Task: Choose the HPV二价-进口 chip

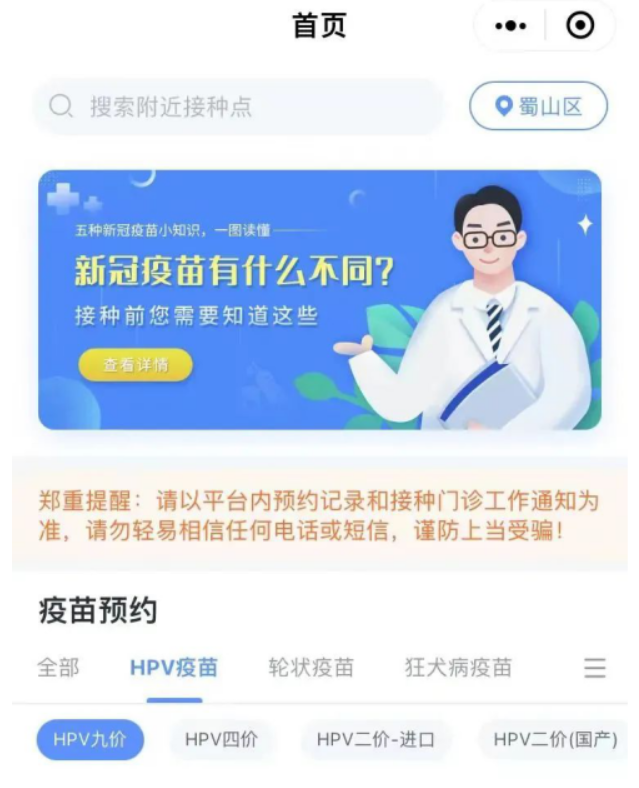Action: click(376, 740)
